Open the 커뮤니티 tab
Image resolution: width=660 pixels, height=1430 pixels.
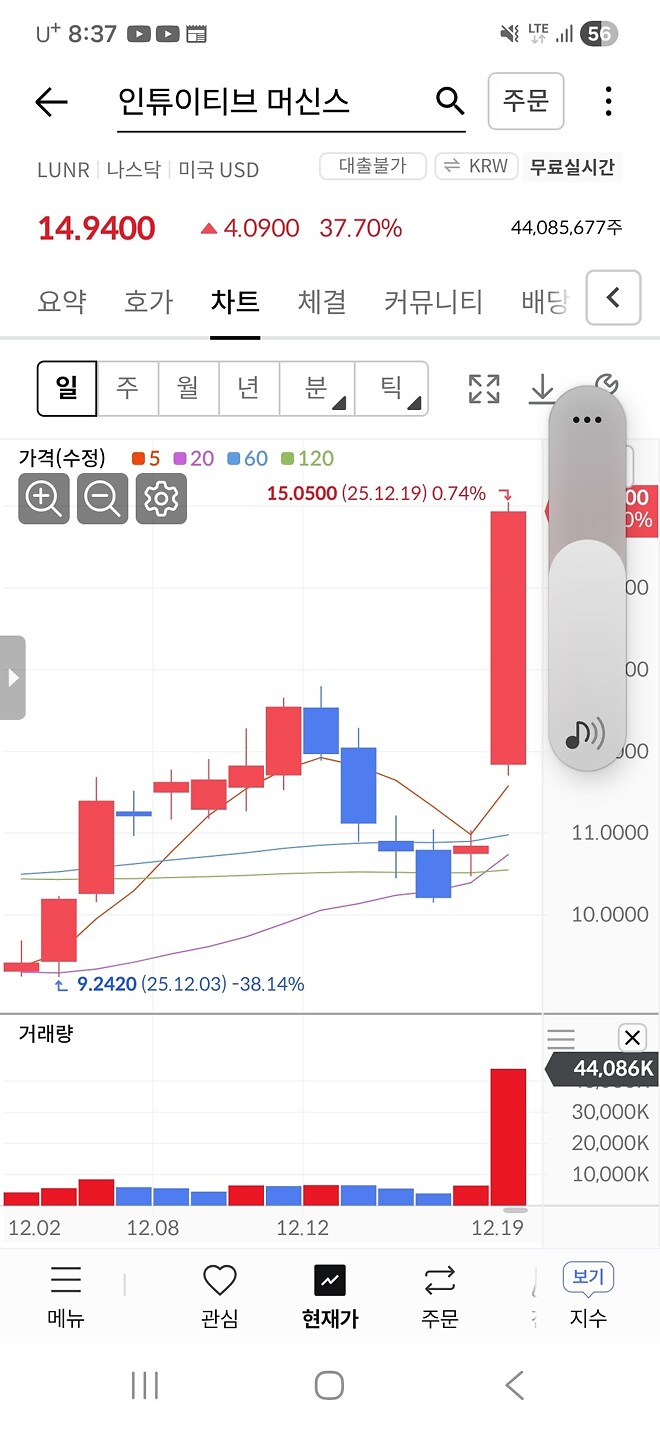tap(433, 301)
